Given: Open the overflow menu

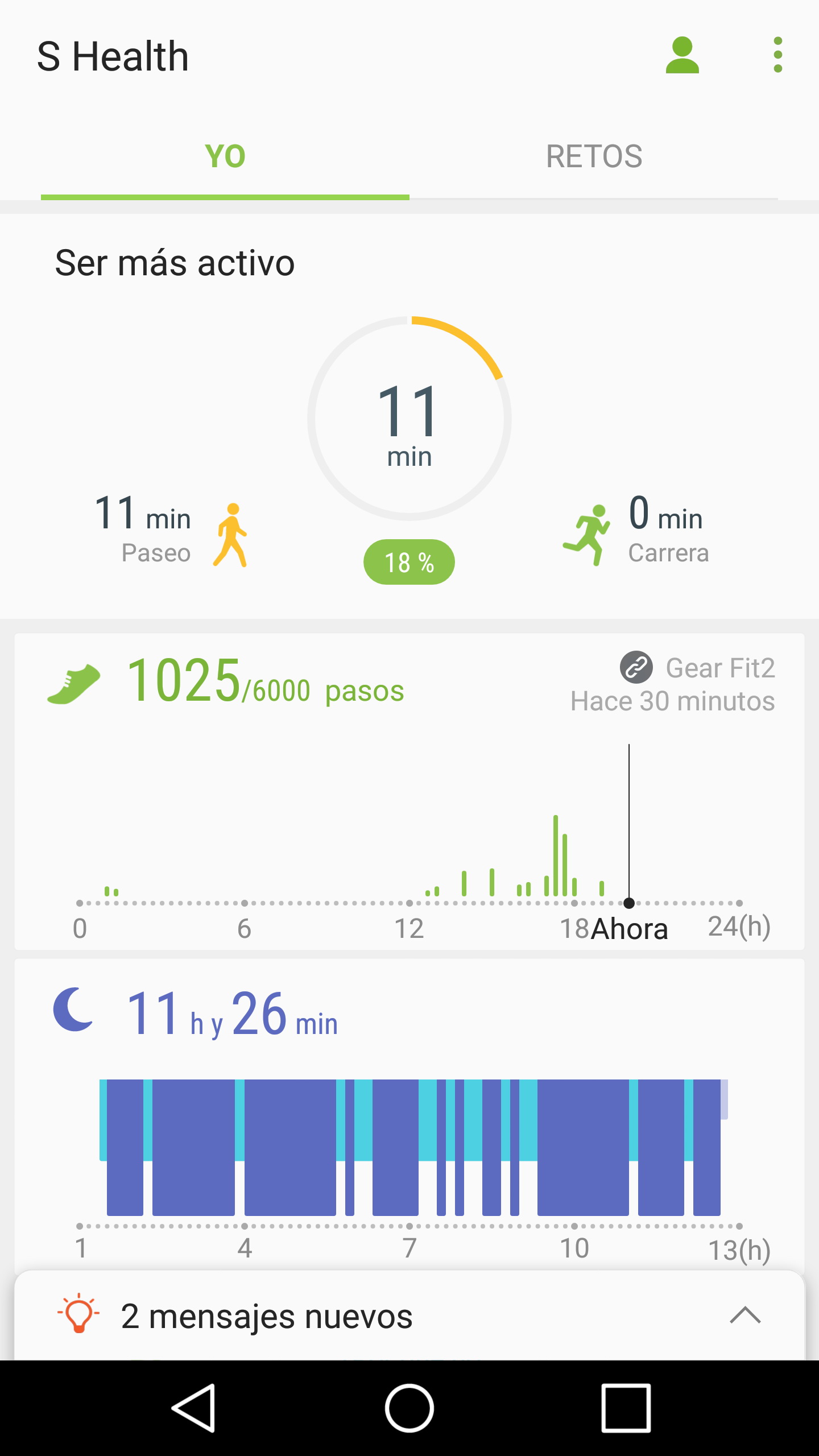Looking at the screenshot, I should pos(777,56).
